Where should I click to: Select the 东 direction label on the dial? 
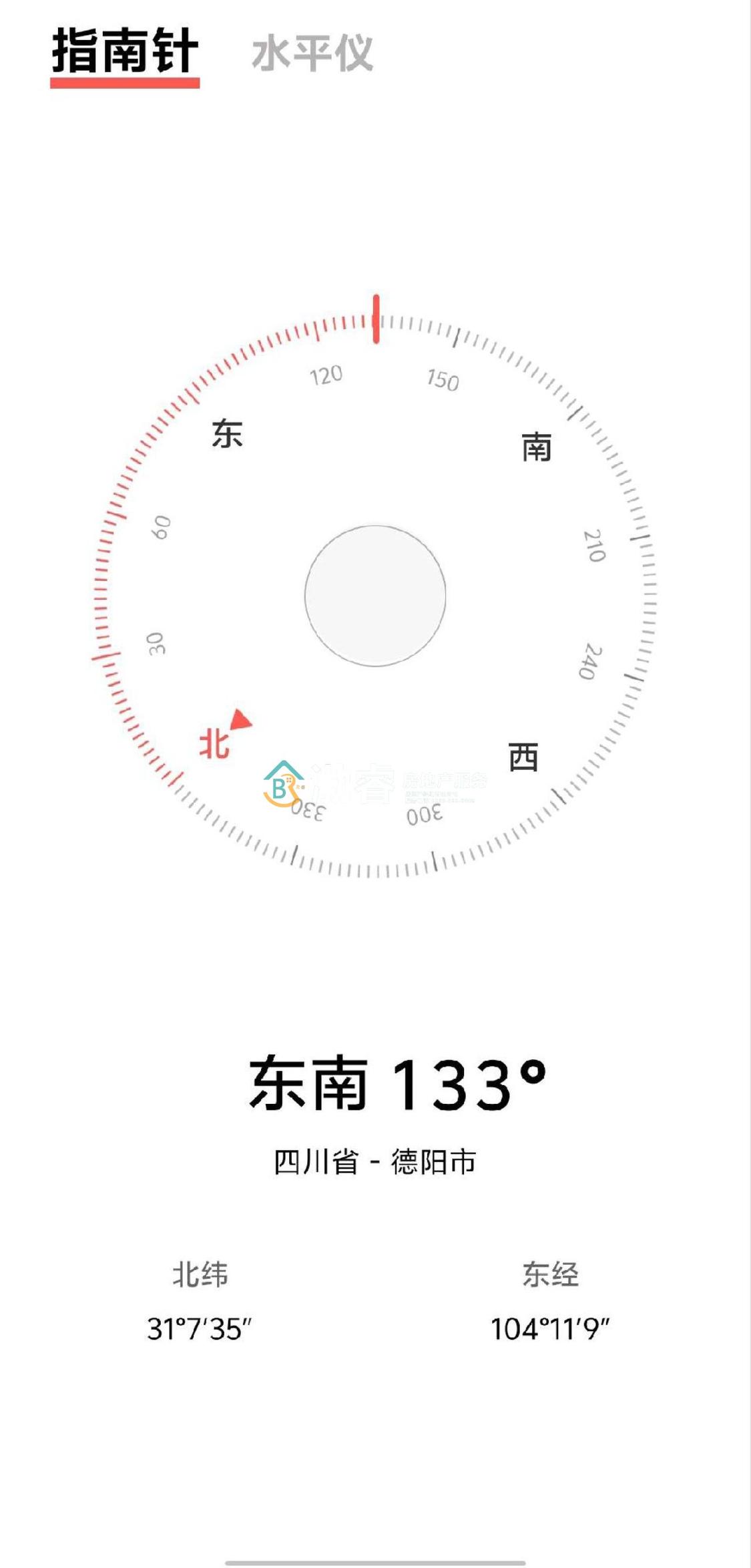click(228, 435)
